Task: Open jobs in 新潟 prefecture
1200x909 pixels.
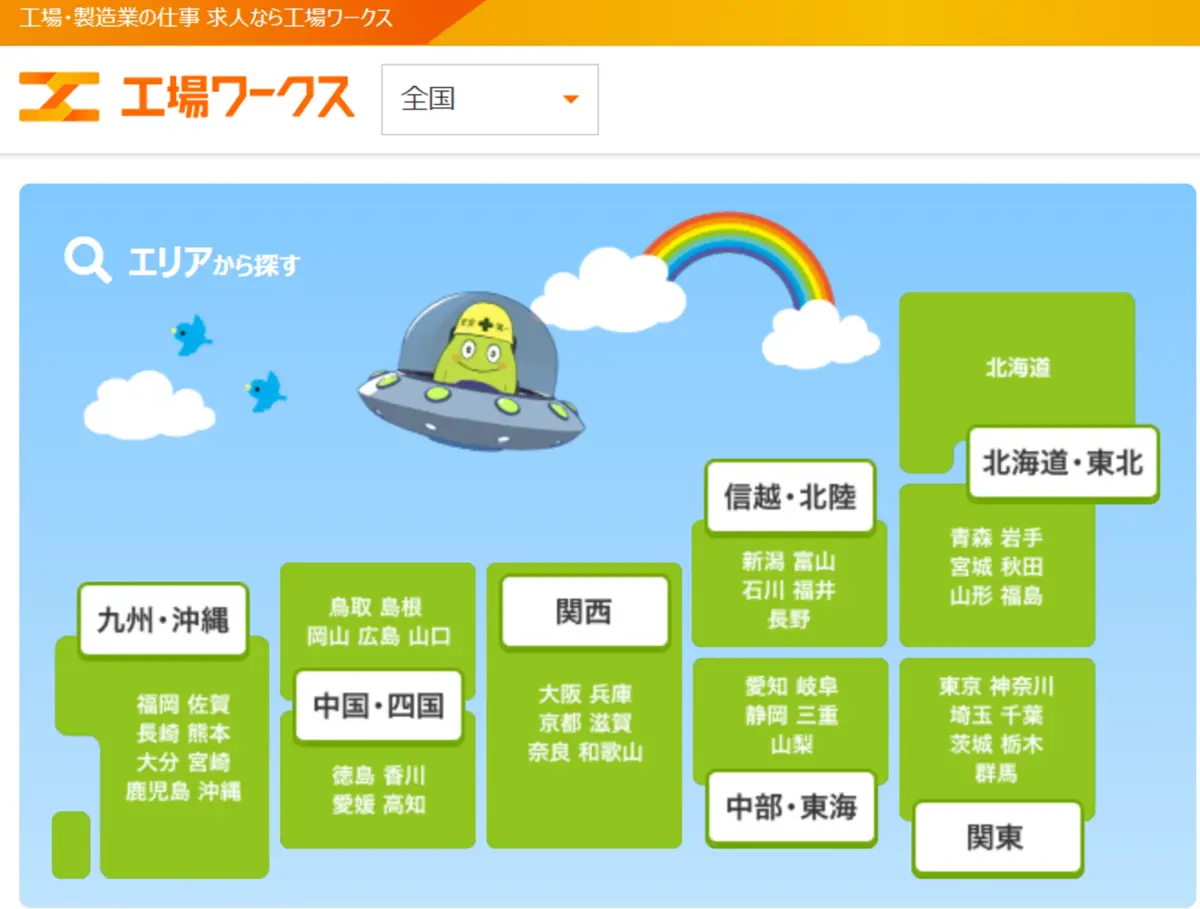Action: click(x=764, y=562)
